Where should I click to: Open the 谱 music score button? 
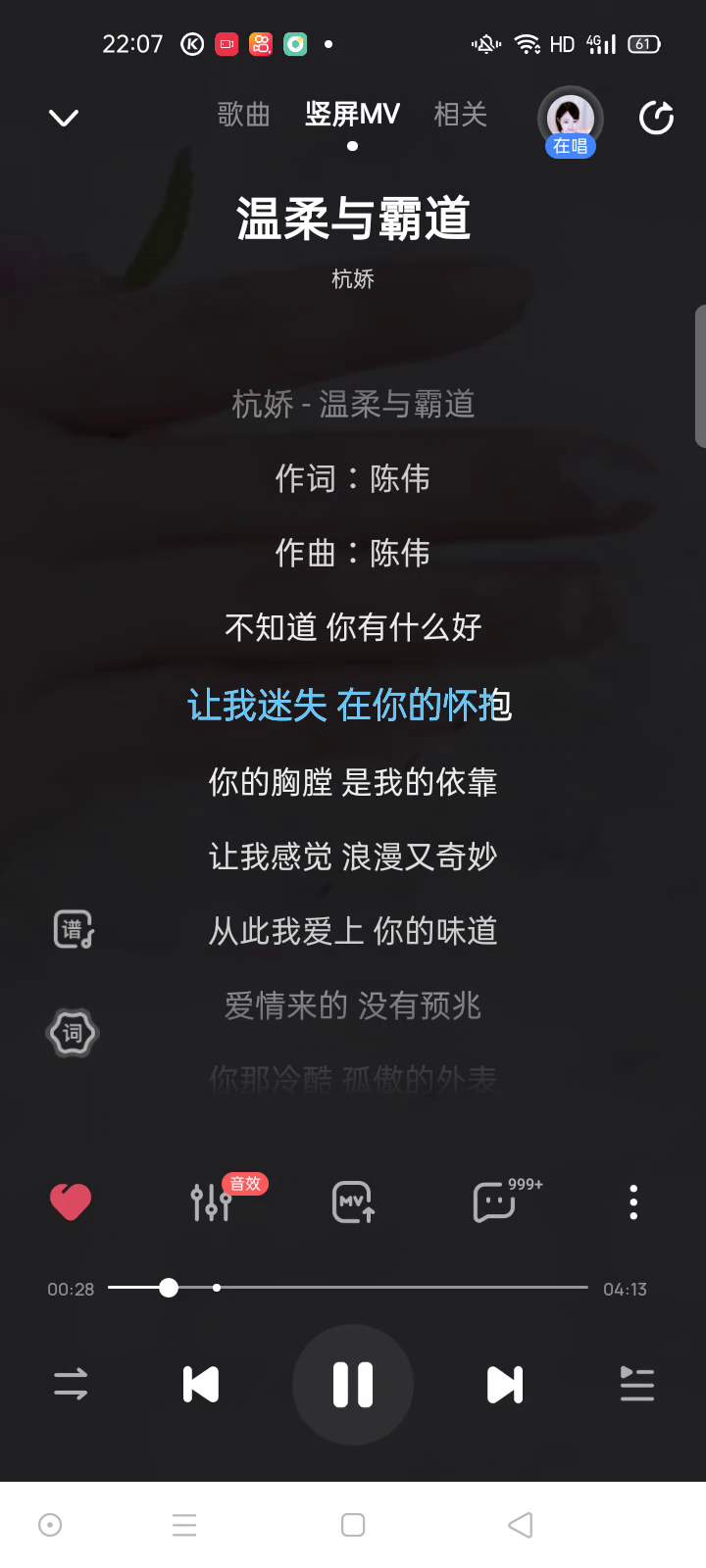[x=73, y=929]
